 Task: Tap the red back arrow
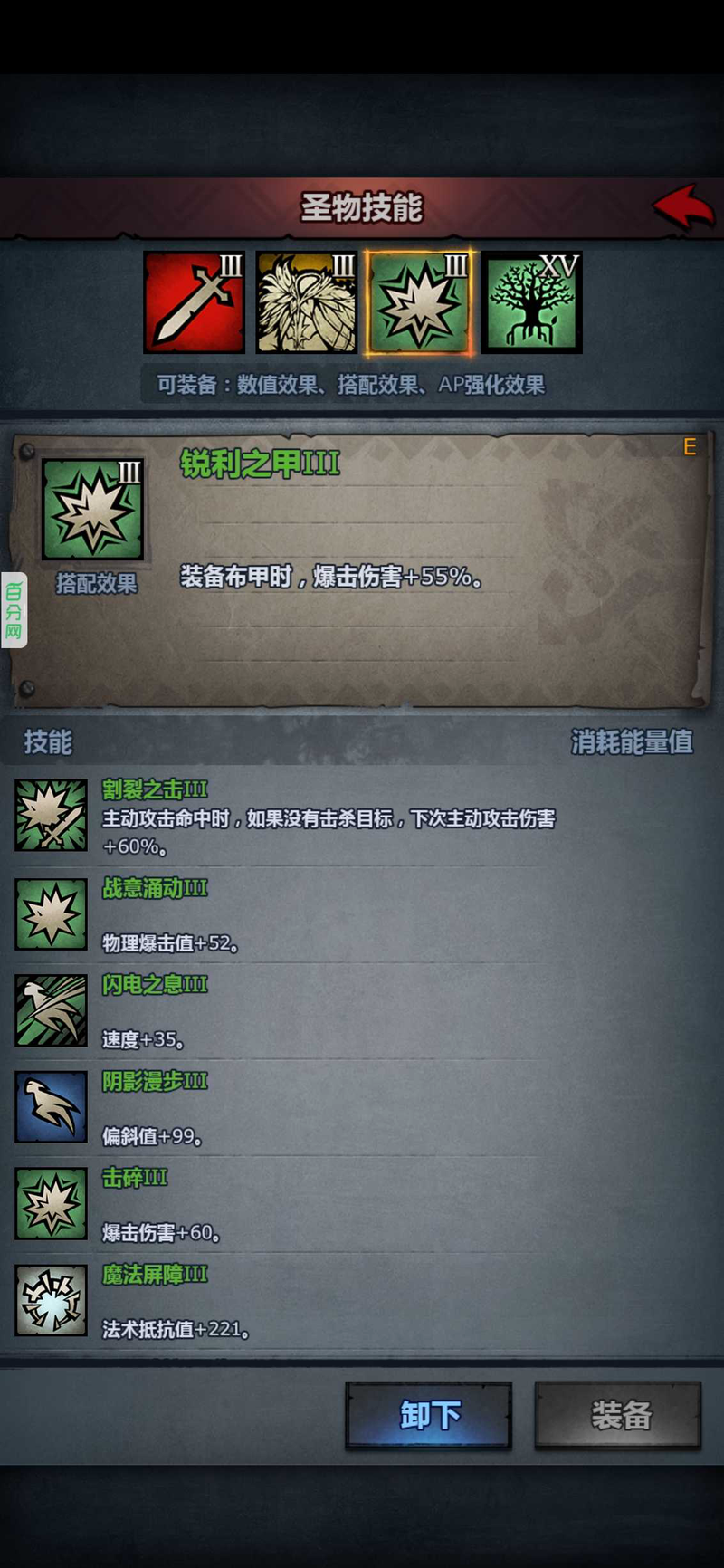tap(684, 206)
